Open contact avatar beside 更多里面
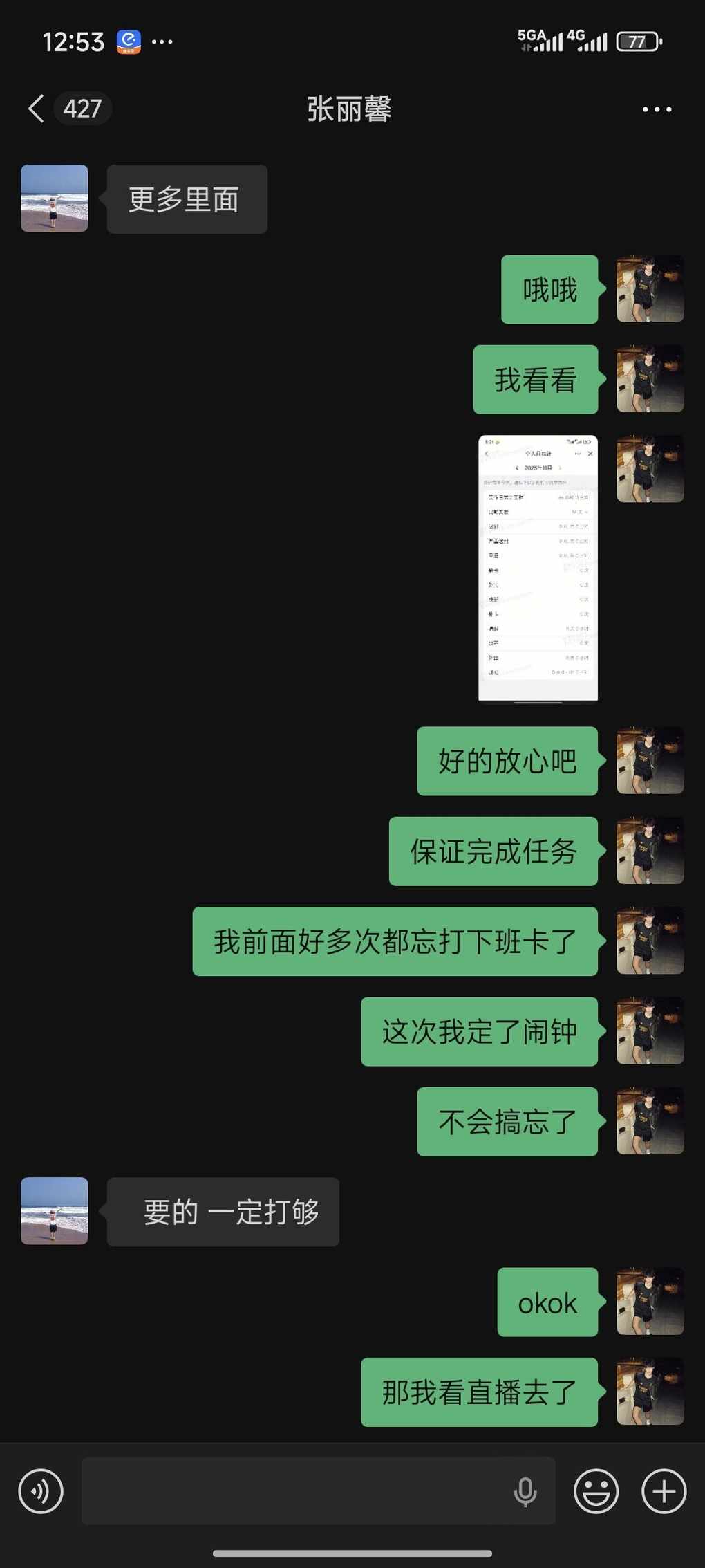705x1568 pixels. point(55,199)
